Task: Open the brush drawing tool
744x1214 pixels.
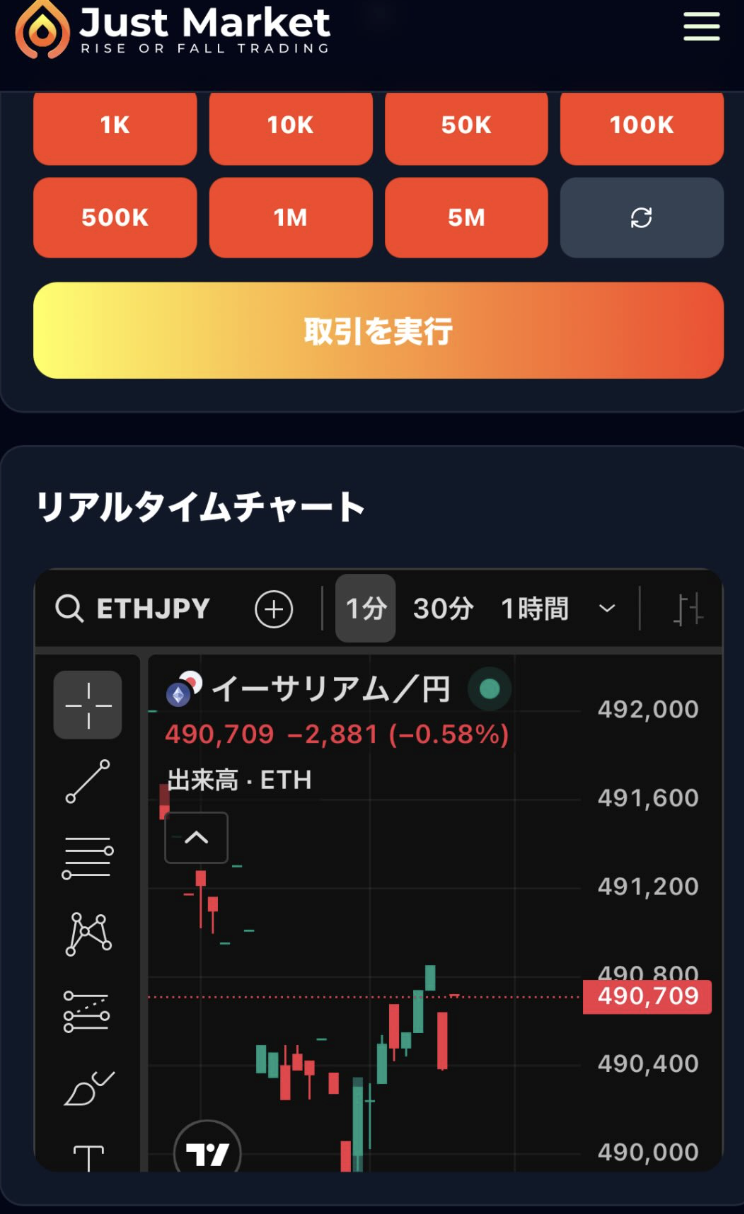Action: [88, 1087]
